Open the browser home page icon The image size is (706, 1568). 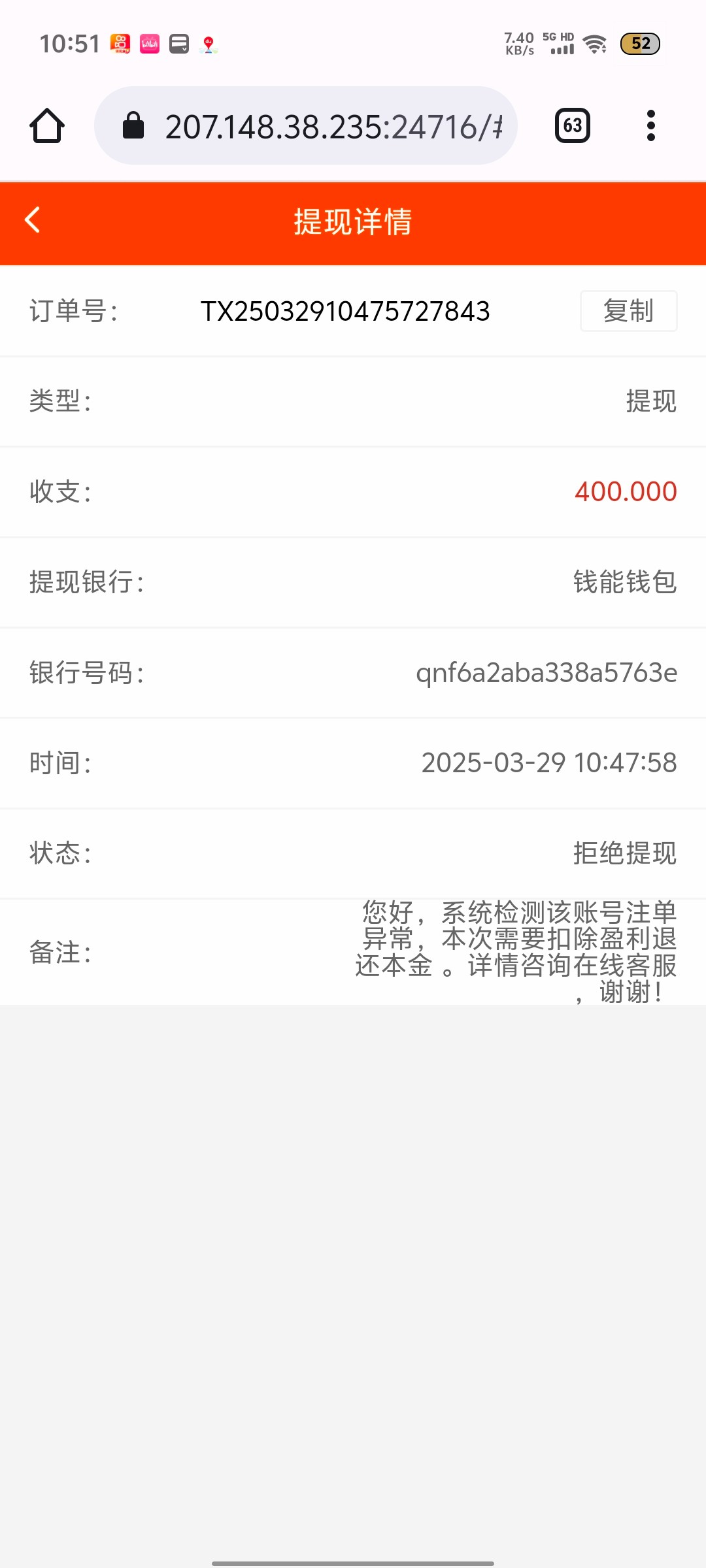tap(46, 125)
